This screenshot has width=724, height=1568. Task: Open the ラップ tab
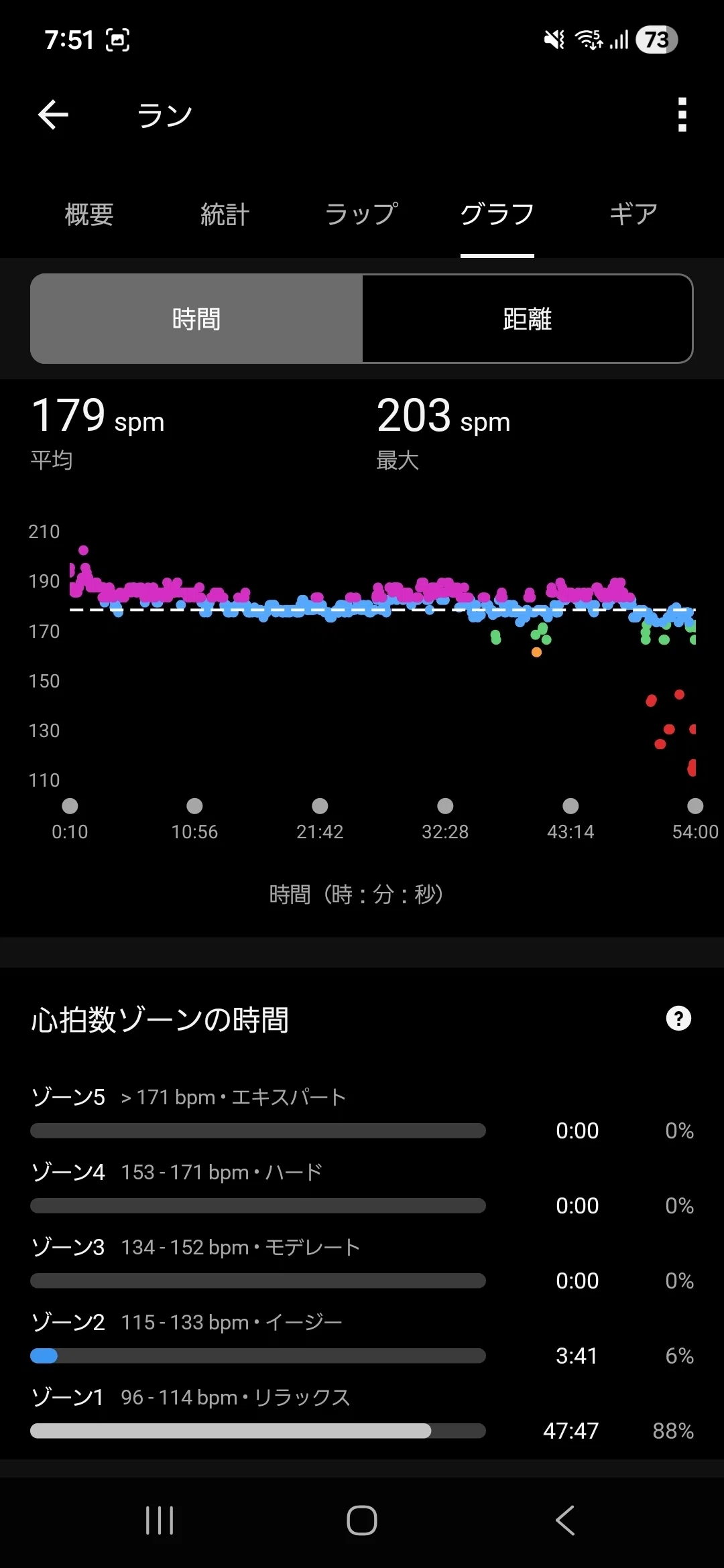pos(361,214)
